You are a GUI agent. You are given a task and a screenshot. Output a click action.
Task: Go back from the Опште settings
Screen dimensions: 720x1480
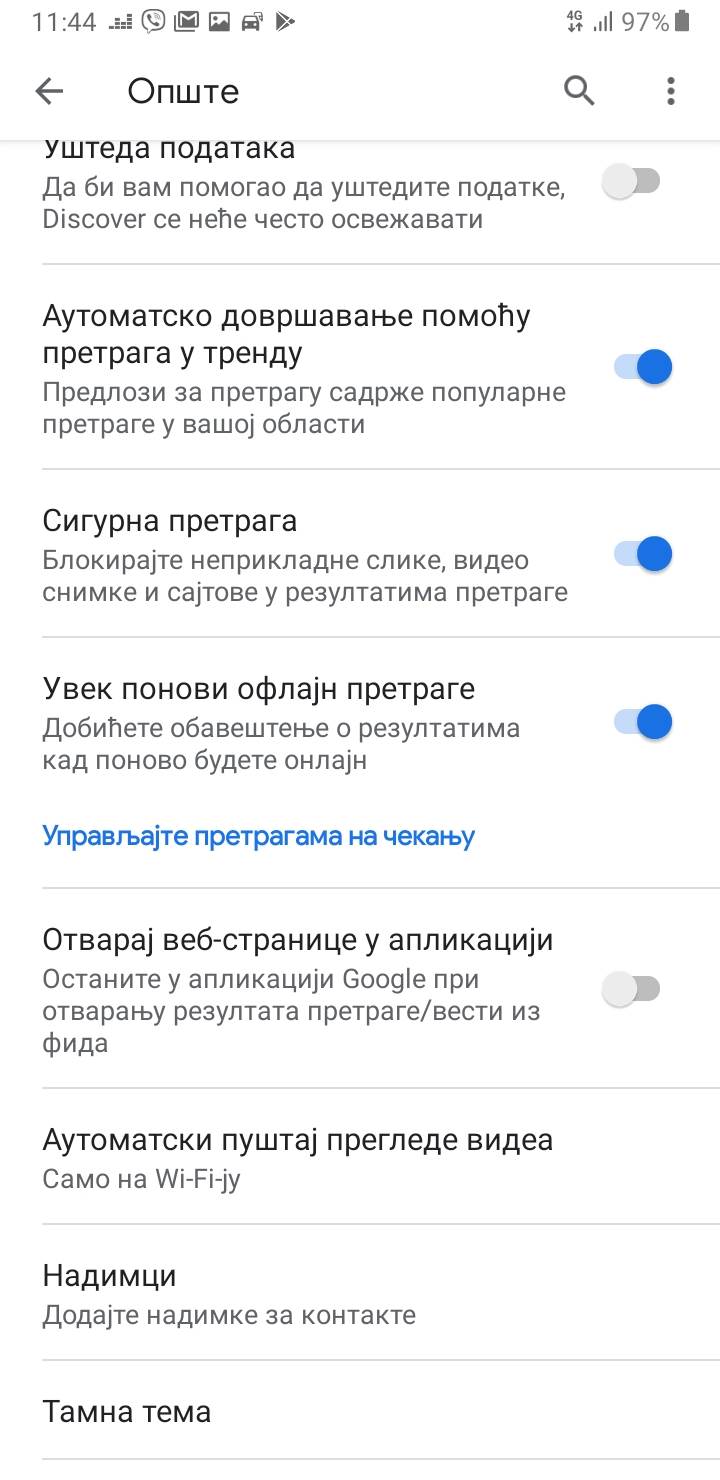49,92
